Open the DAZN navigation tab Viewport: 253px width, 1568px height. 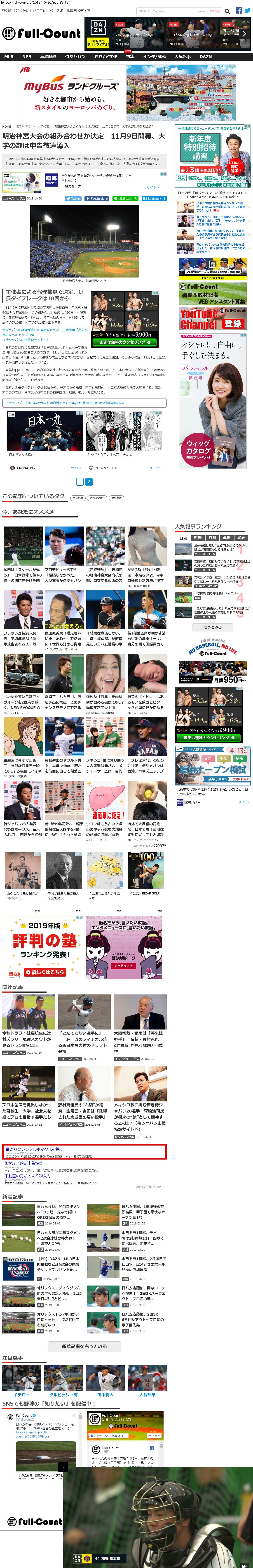pos(206,57)
